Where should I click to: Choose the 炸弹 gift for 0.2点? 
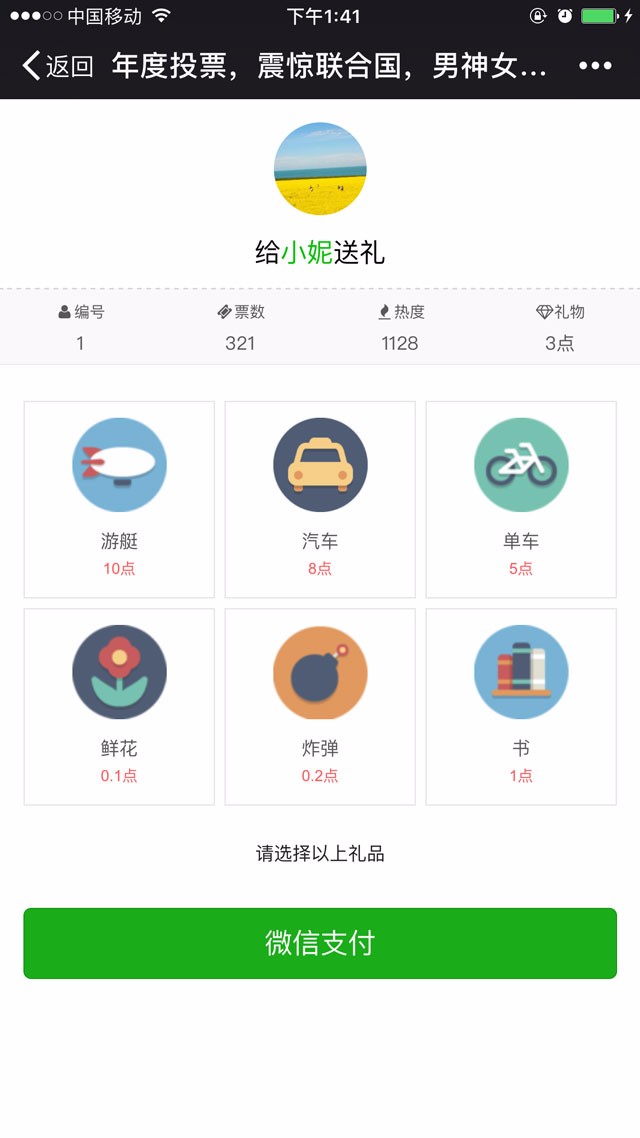[320, 706]
